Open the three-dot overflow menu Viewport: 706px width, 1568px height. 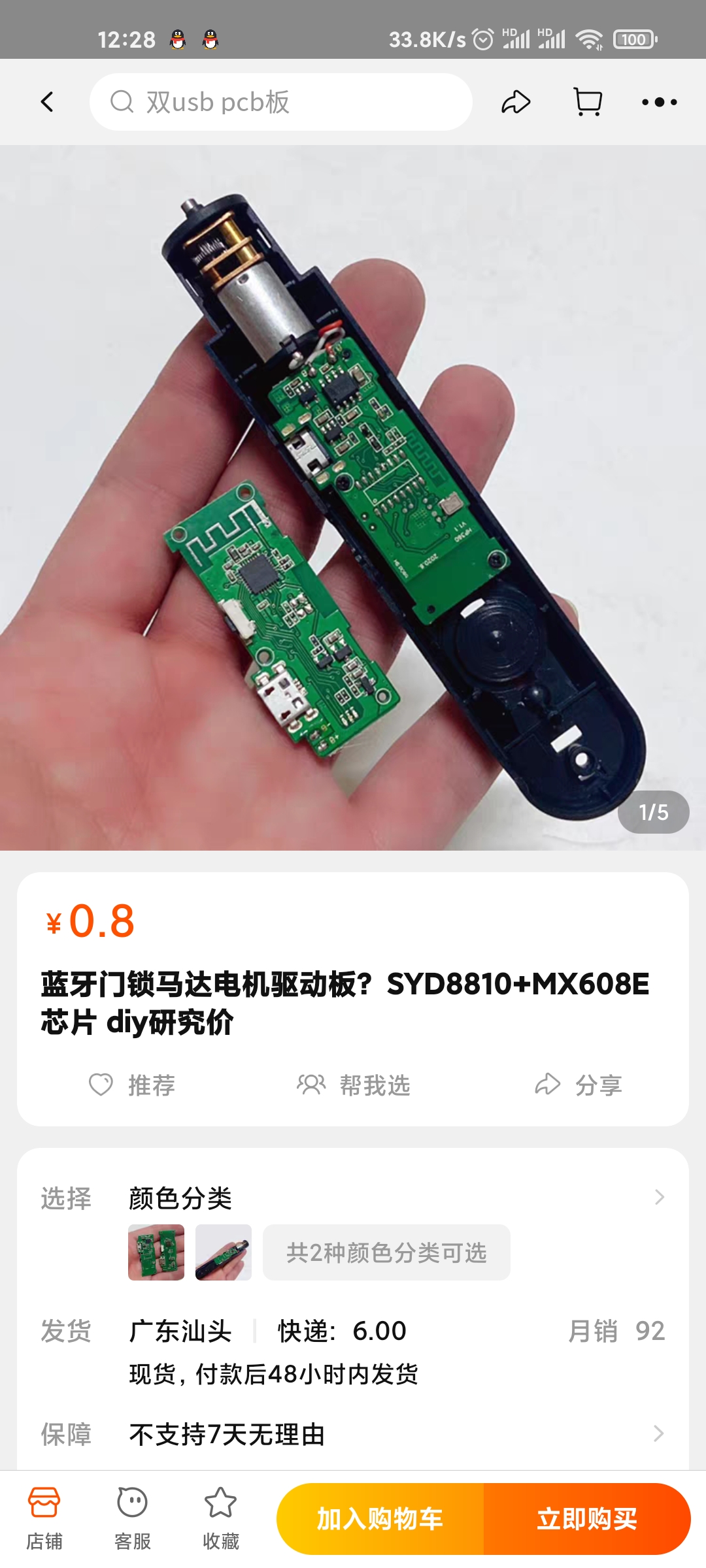click(x=659, y=102)
